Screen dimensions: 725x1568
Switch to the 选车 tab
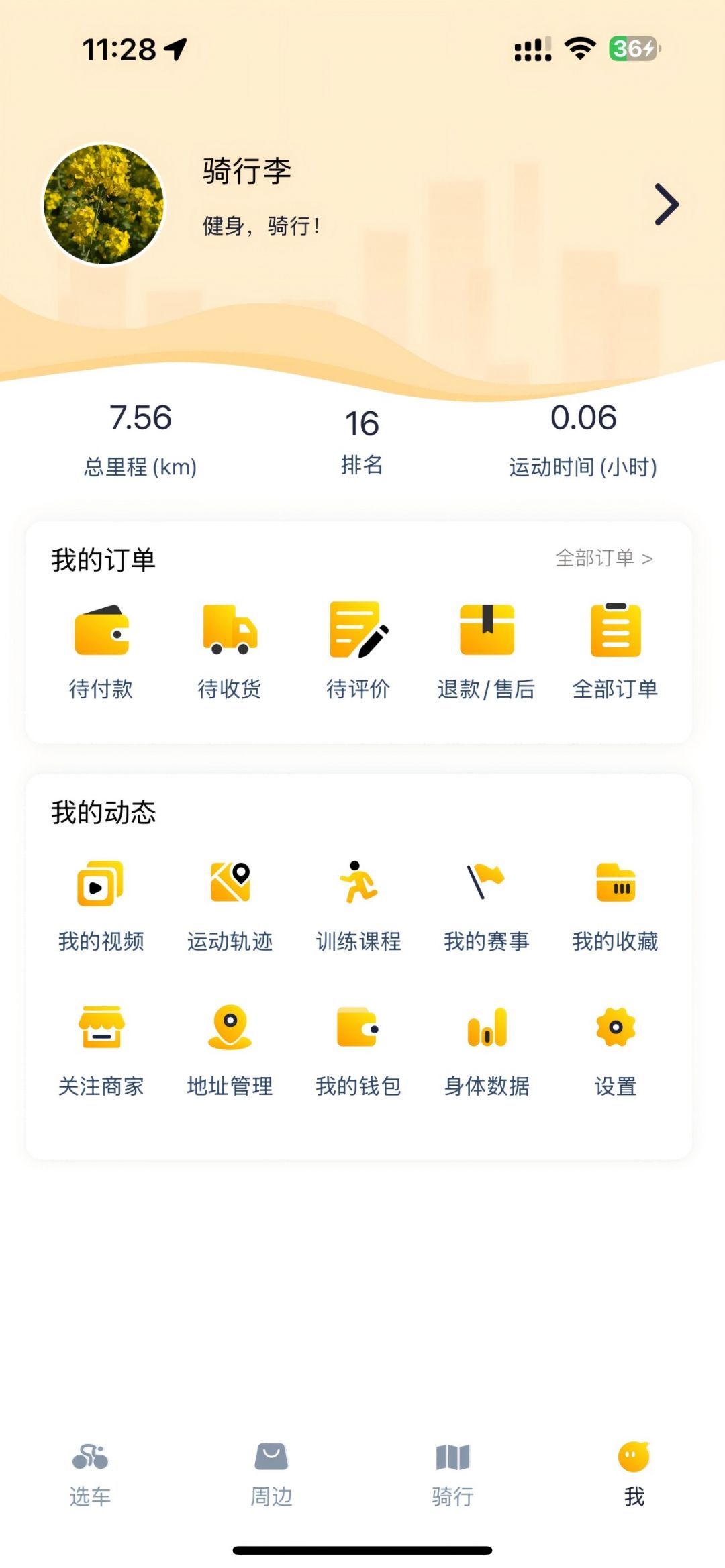[x=91, y=1473]
